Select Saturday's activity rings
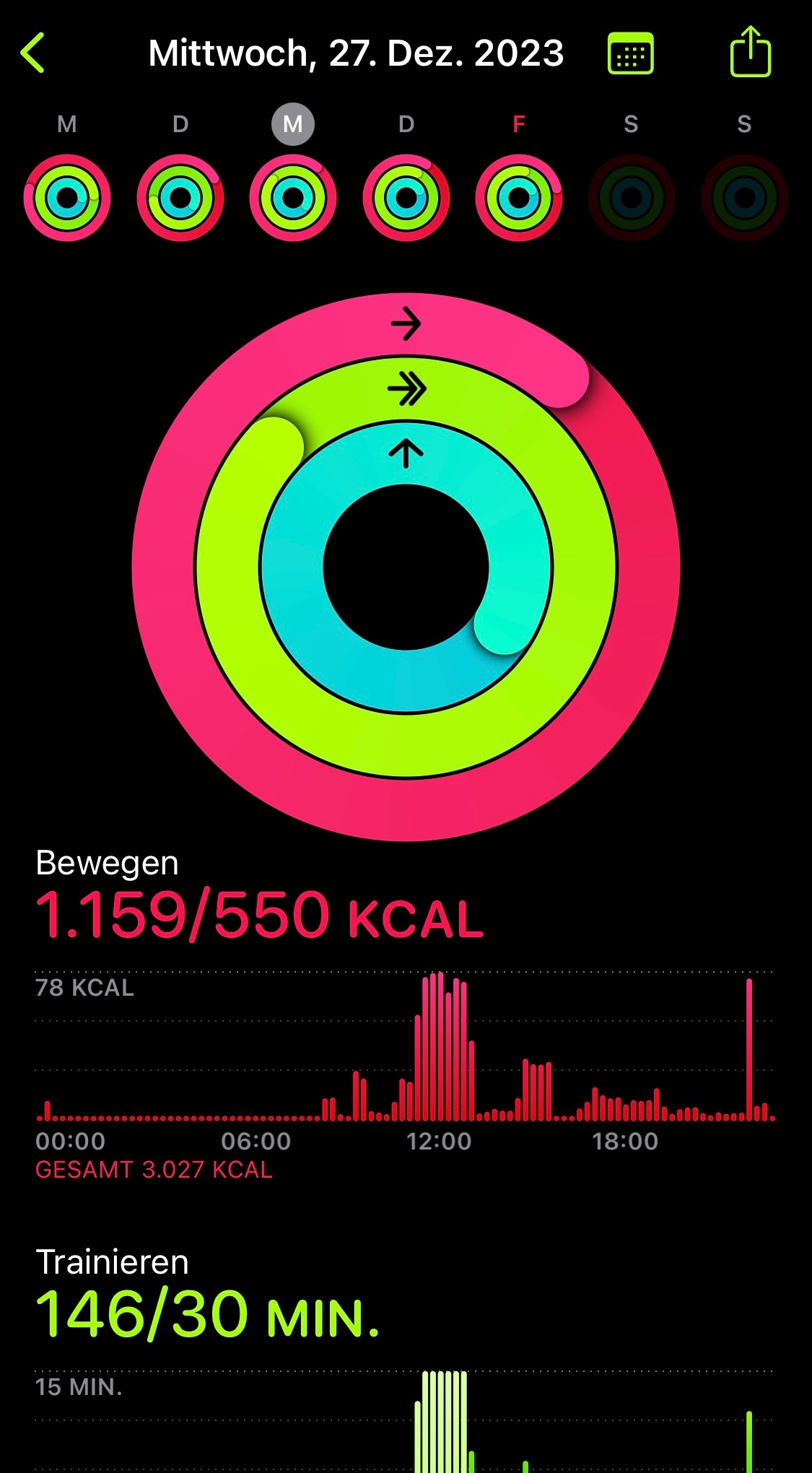Image resolution: width=812 pixels, height=1473 pixels. pyautogui.click(x=632, y=197)
